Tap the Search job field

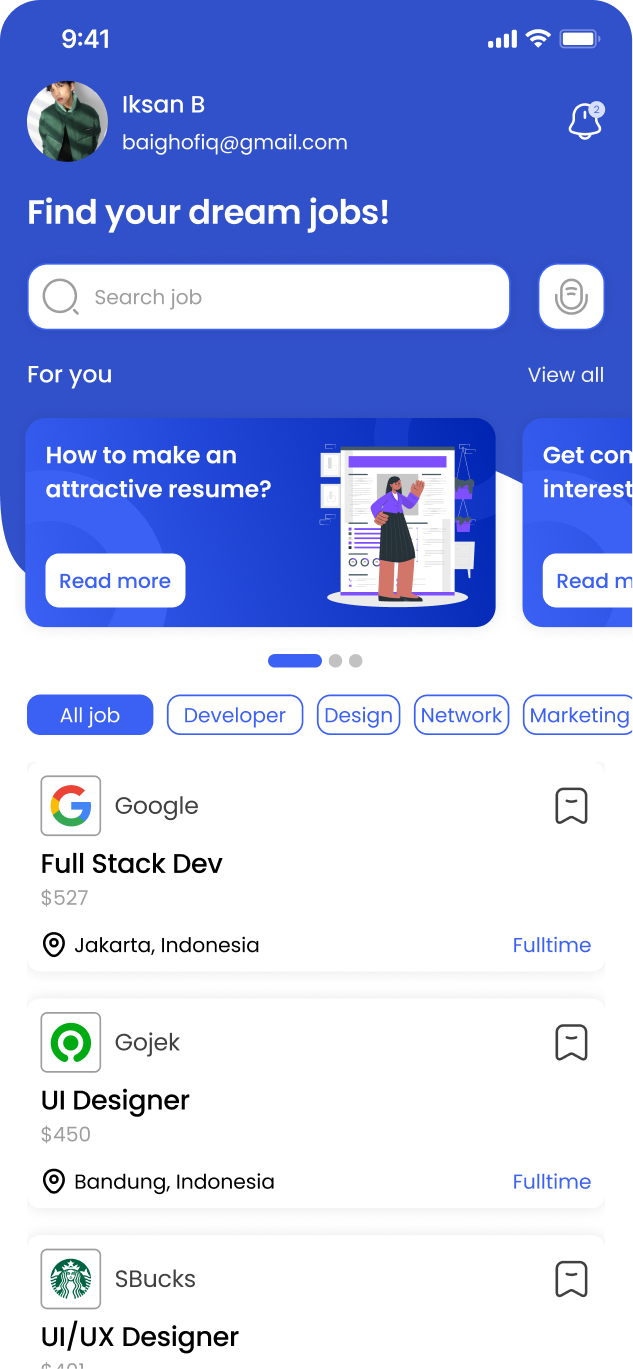(x=268, y=297)
